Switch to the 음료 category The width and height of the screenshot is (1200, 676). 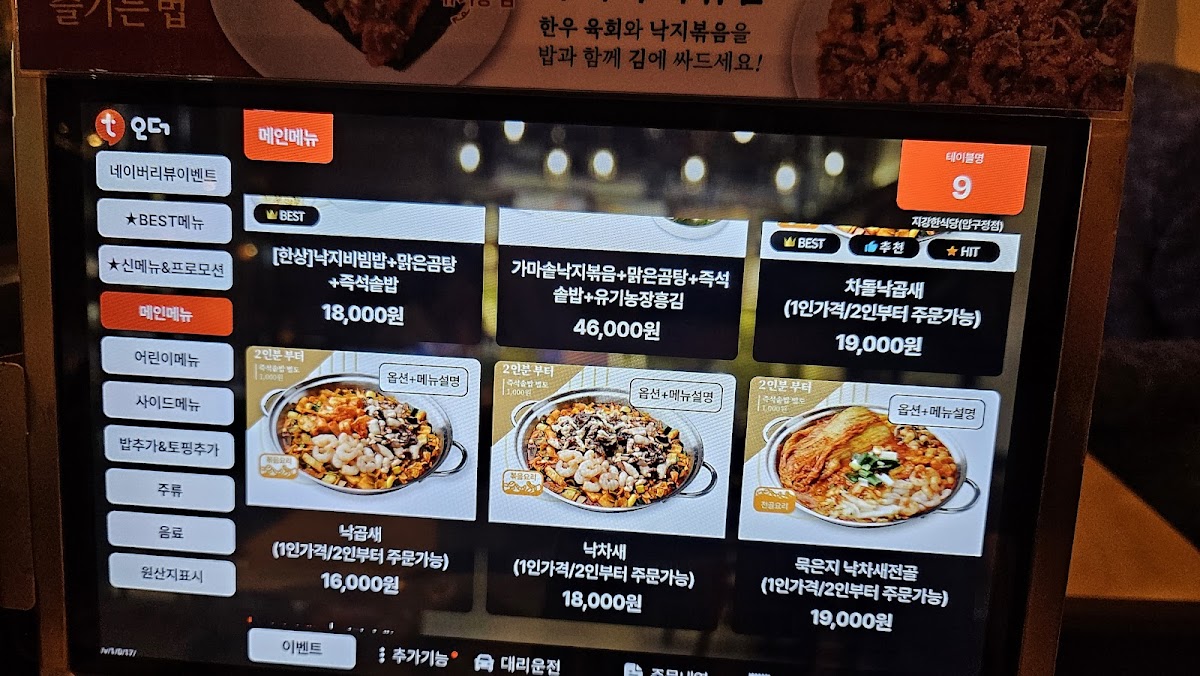coord(172,533)
